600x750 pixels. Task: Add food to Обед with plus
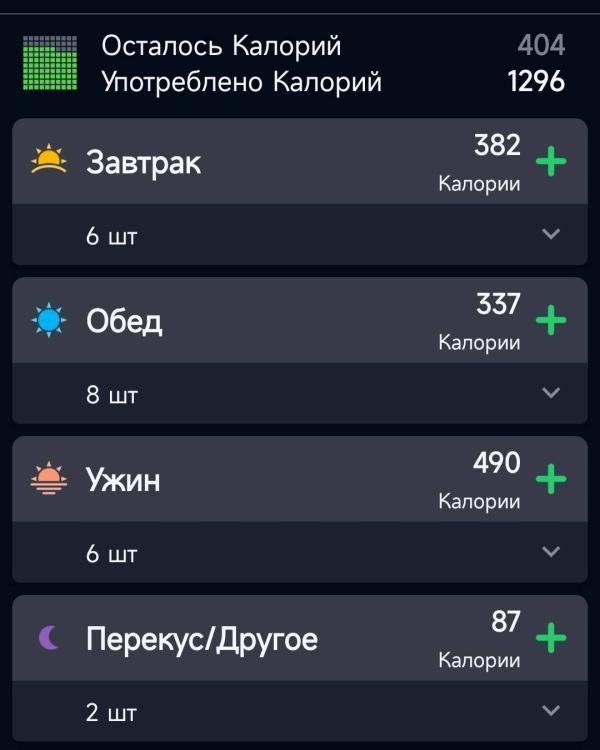tap(551, 321)
